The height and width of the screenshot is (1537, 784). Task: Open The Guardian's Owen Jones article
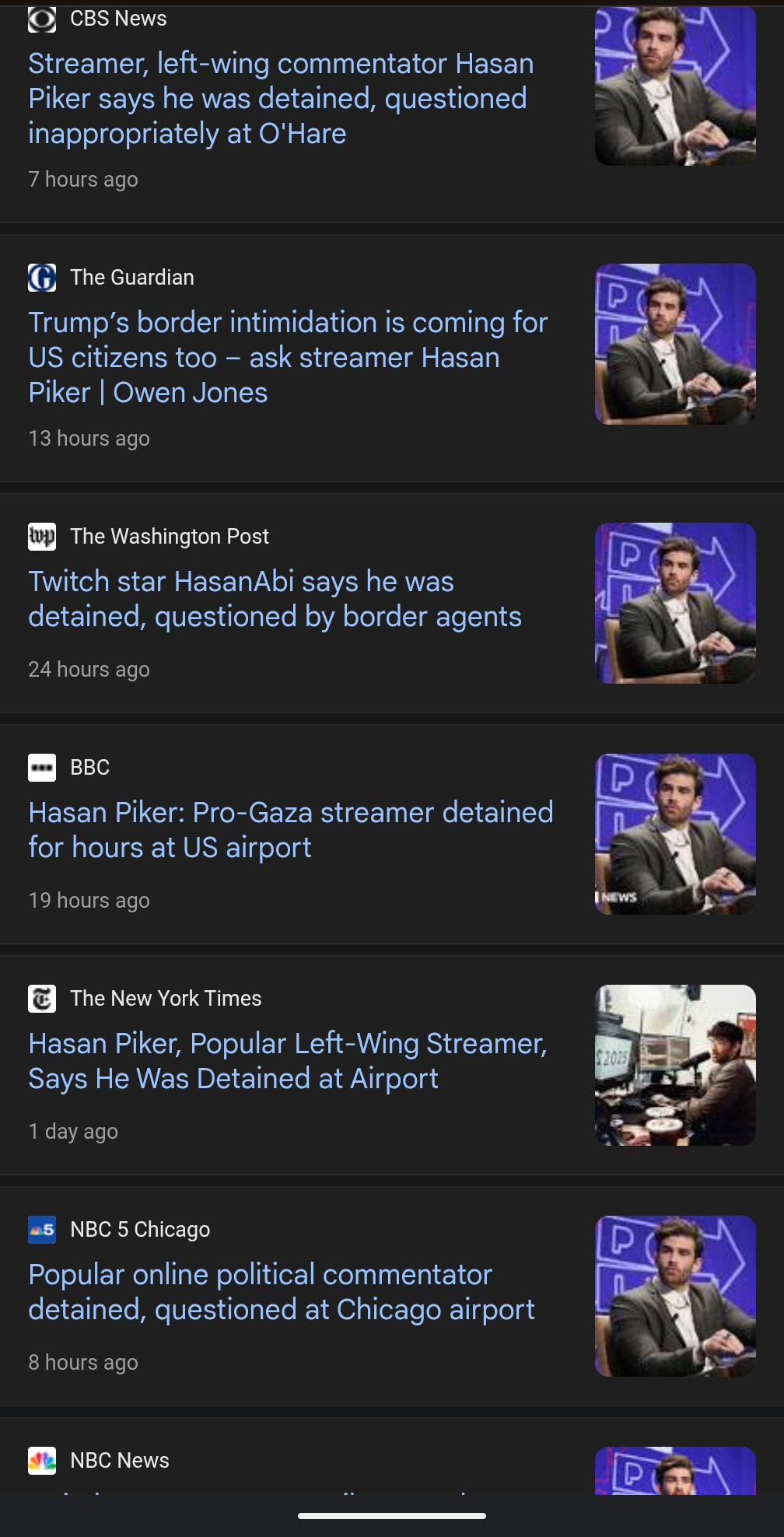pyautogui.click(x=288, y=358)
